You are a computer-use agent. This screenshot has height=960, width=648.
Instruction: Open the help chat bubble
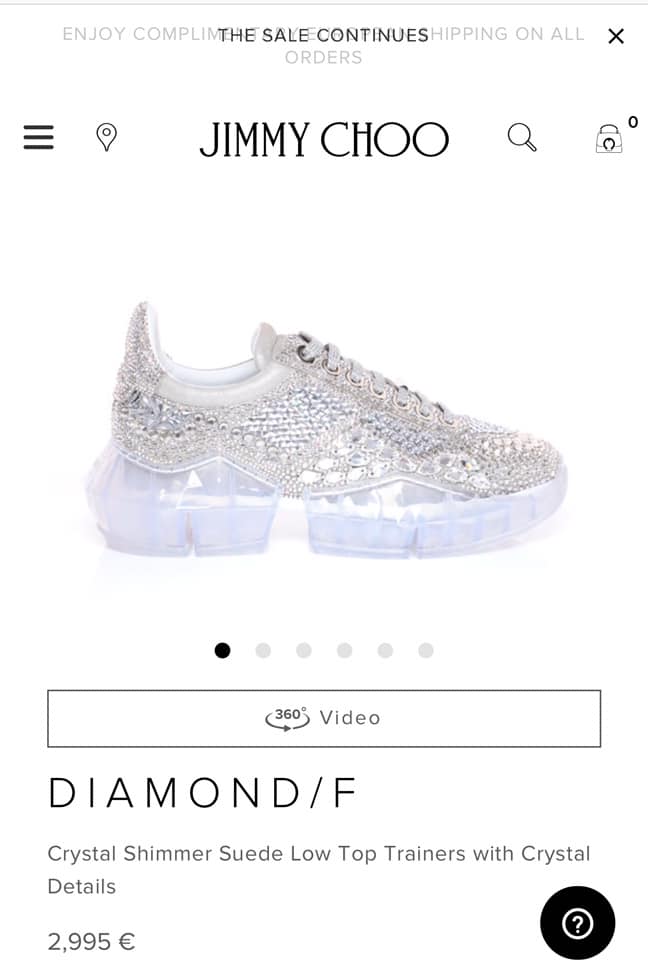[577, 922]
